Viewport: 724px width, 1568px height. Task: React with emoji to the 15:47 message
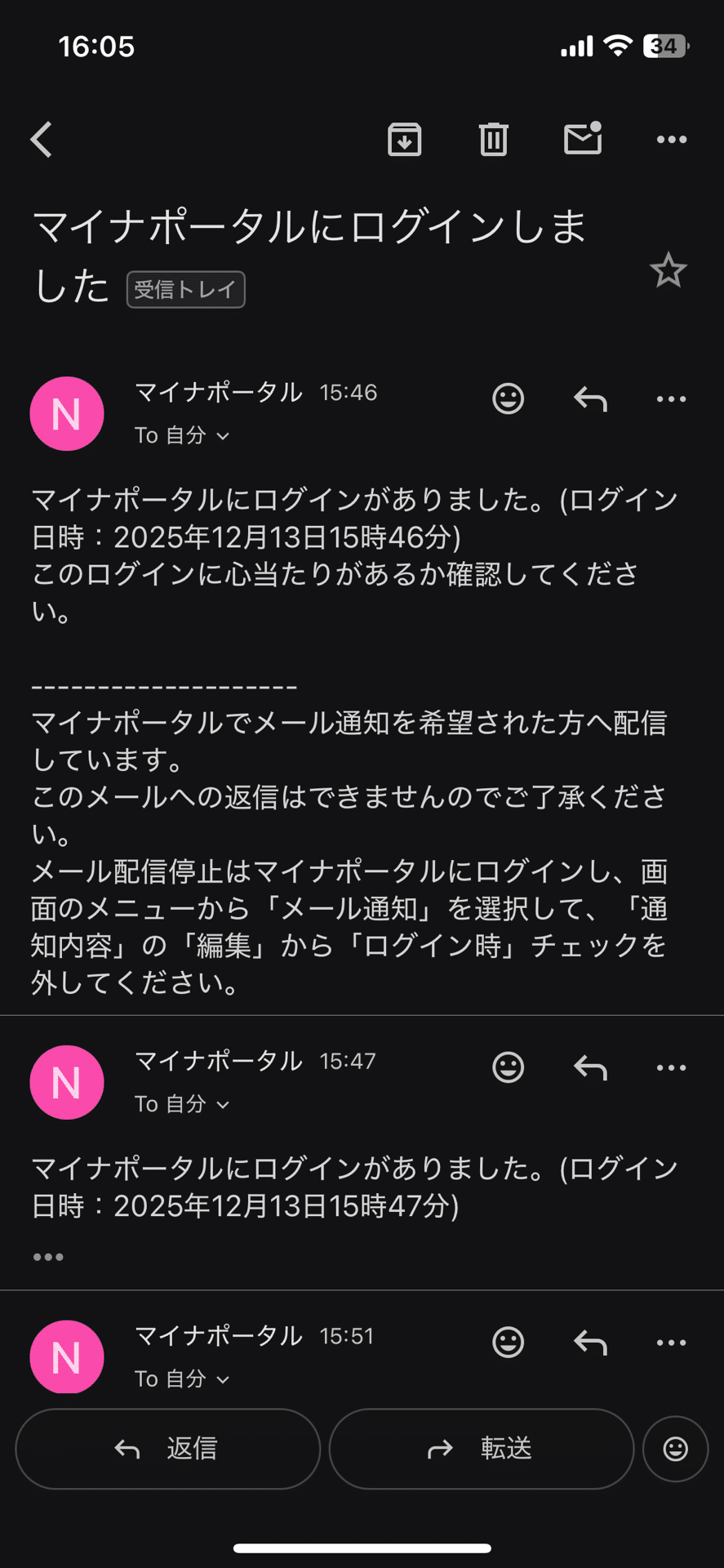[508, 1067]
